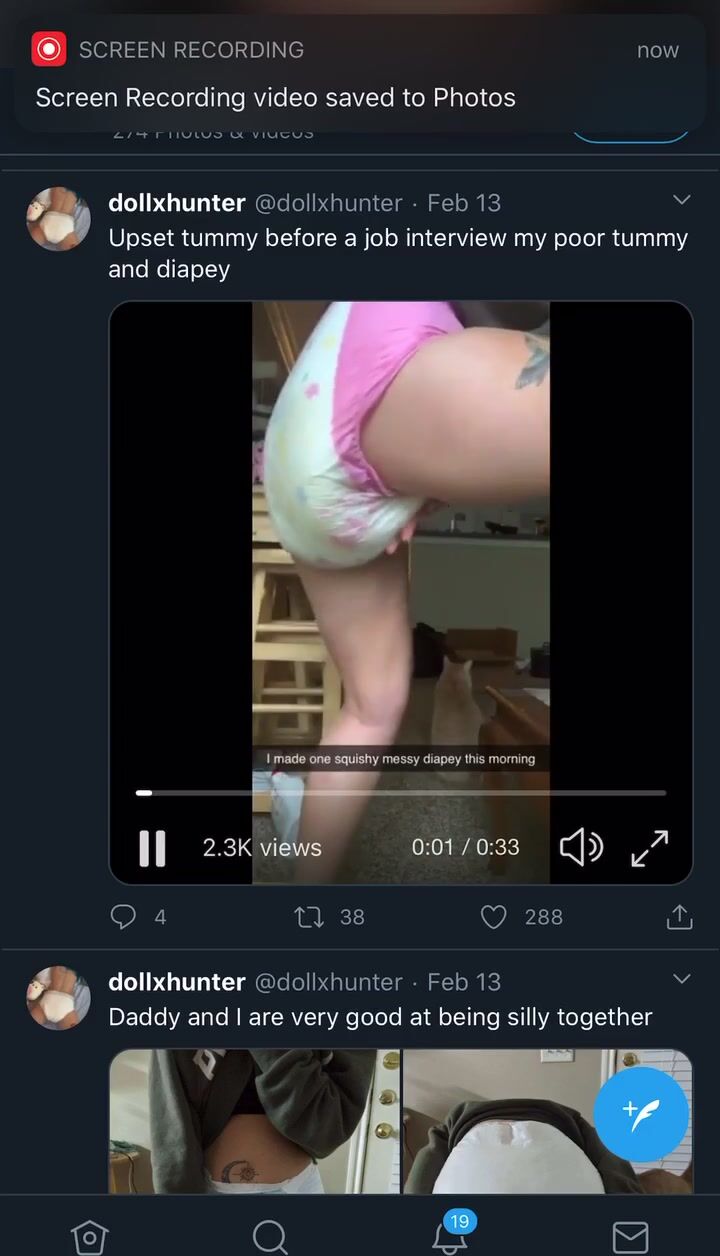The image size is (720, 1256).
Task: Reply to the Upset tummy tweet
Action: 123,917
